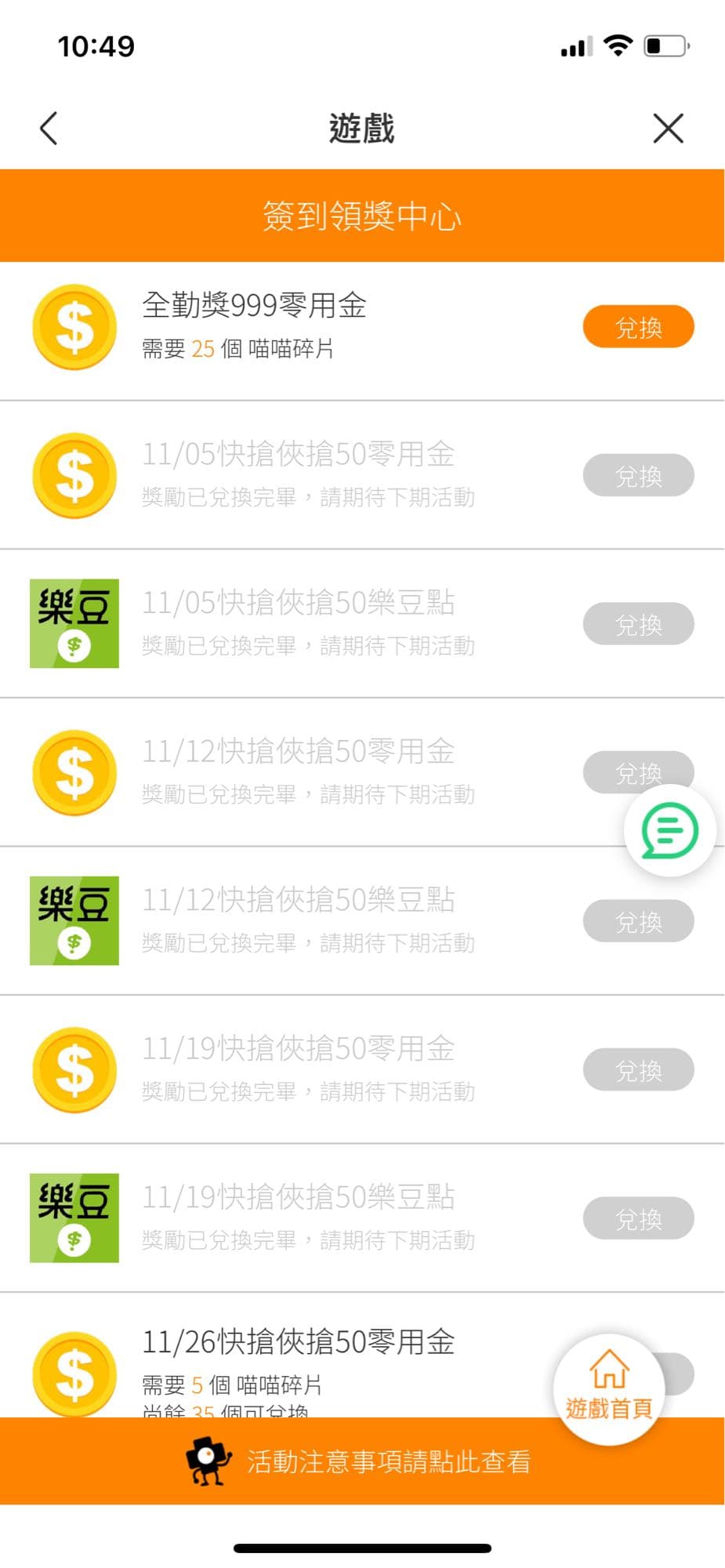Image resolution: width=725 pixels, height=1568 pixels.
Task: Tap the 樂豆 icon for 11/12 樂豆點
Action: (74, 920)
